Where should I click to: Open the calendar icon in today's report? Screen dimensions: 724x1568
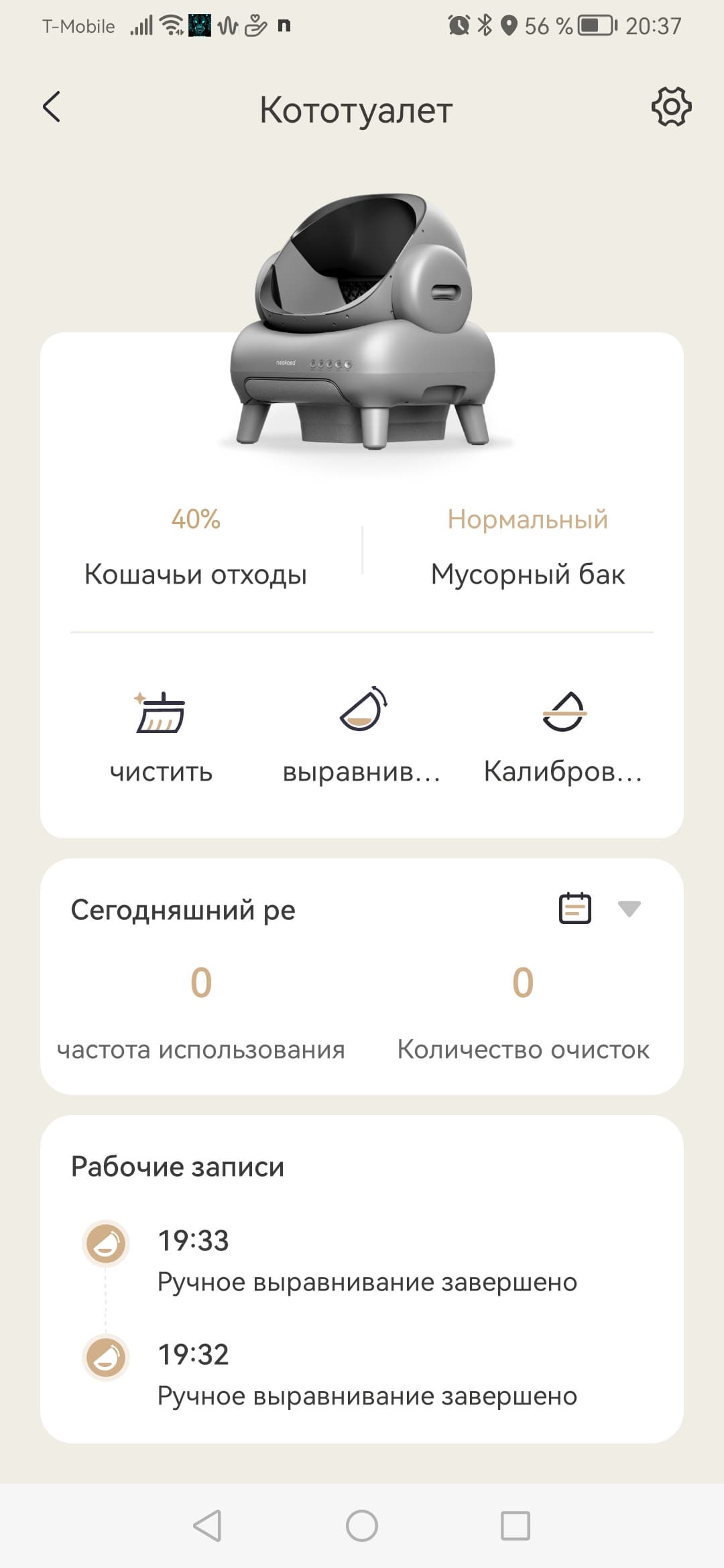pos(575,909)
